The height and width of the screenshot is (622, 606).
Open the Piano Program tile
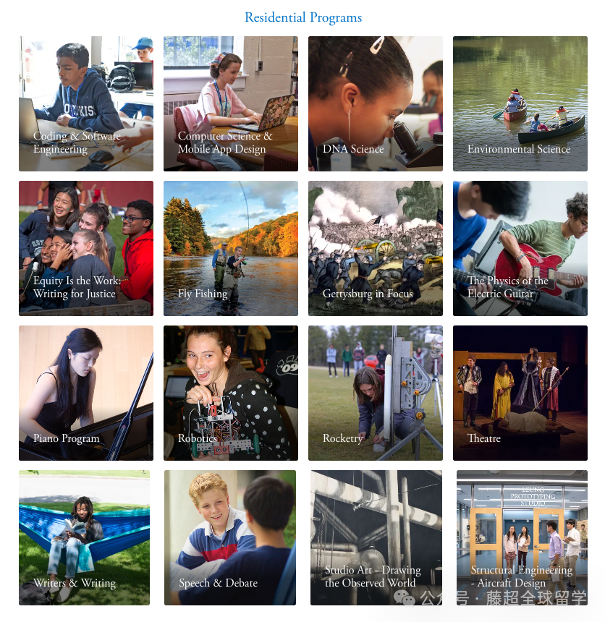(86, 393)
